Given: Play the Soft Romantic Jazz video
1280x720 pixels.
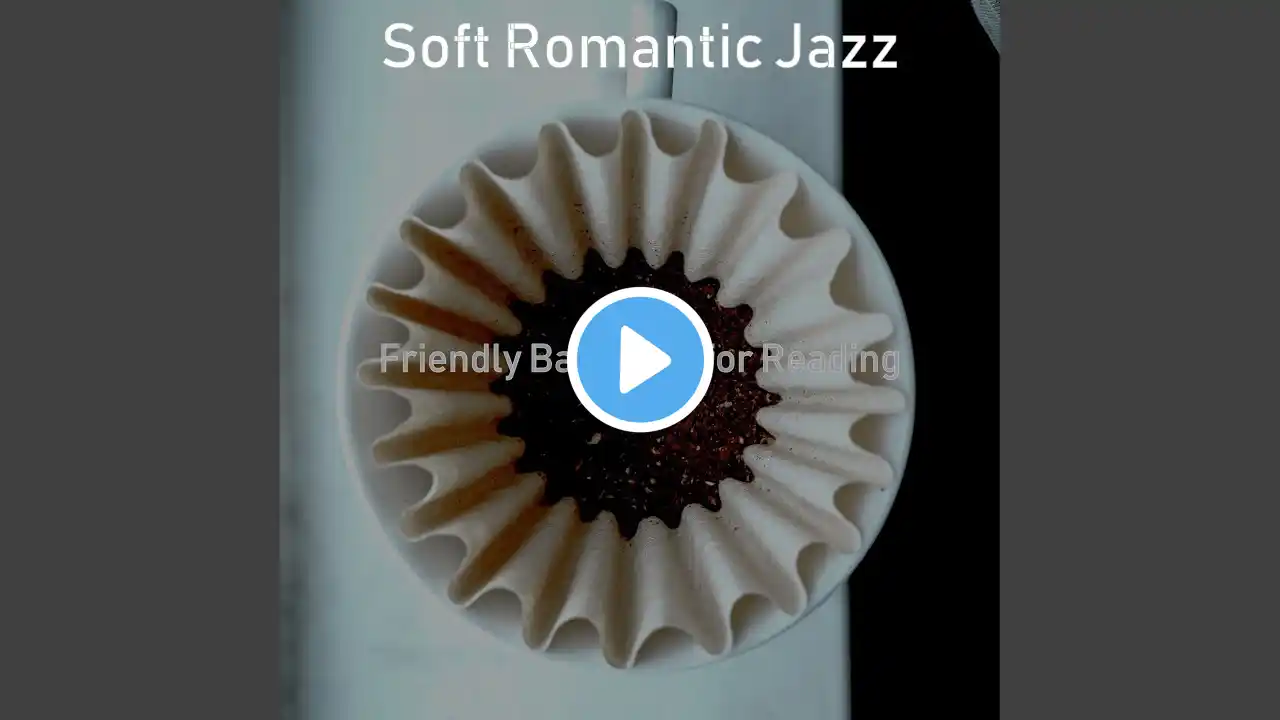Looking at the screenshot, I should [640, 360].
